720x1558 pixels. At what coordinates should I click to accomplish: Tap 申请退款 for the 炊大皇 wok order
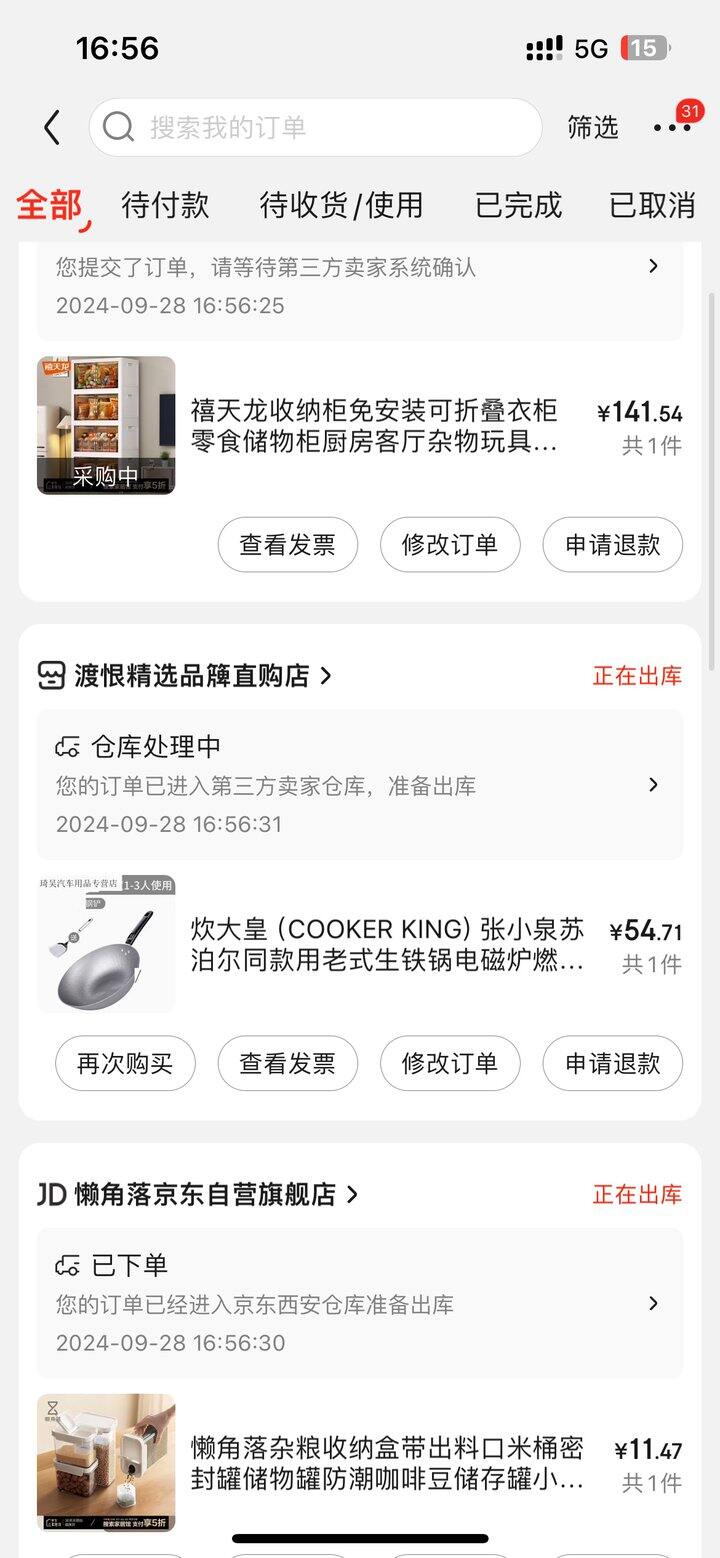pos(612,1063)
